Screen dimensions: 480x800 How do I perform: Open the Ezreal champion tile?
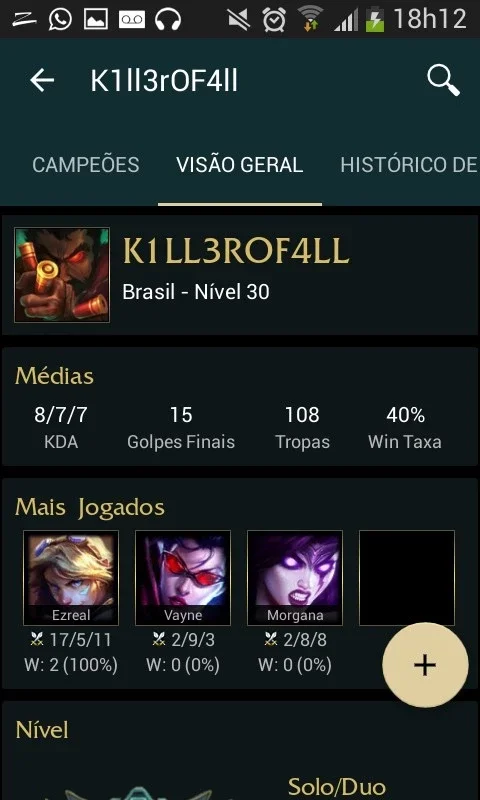pos(71,578)
